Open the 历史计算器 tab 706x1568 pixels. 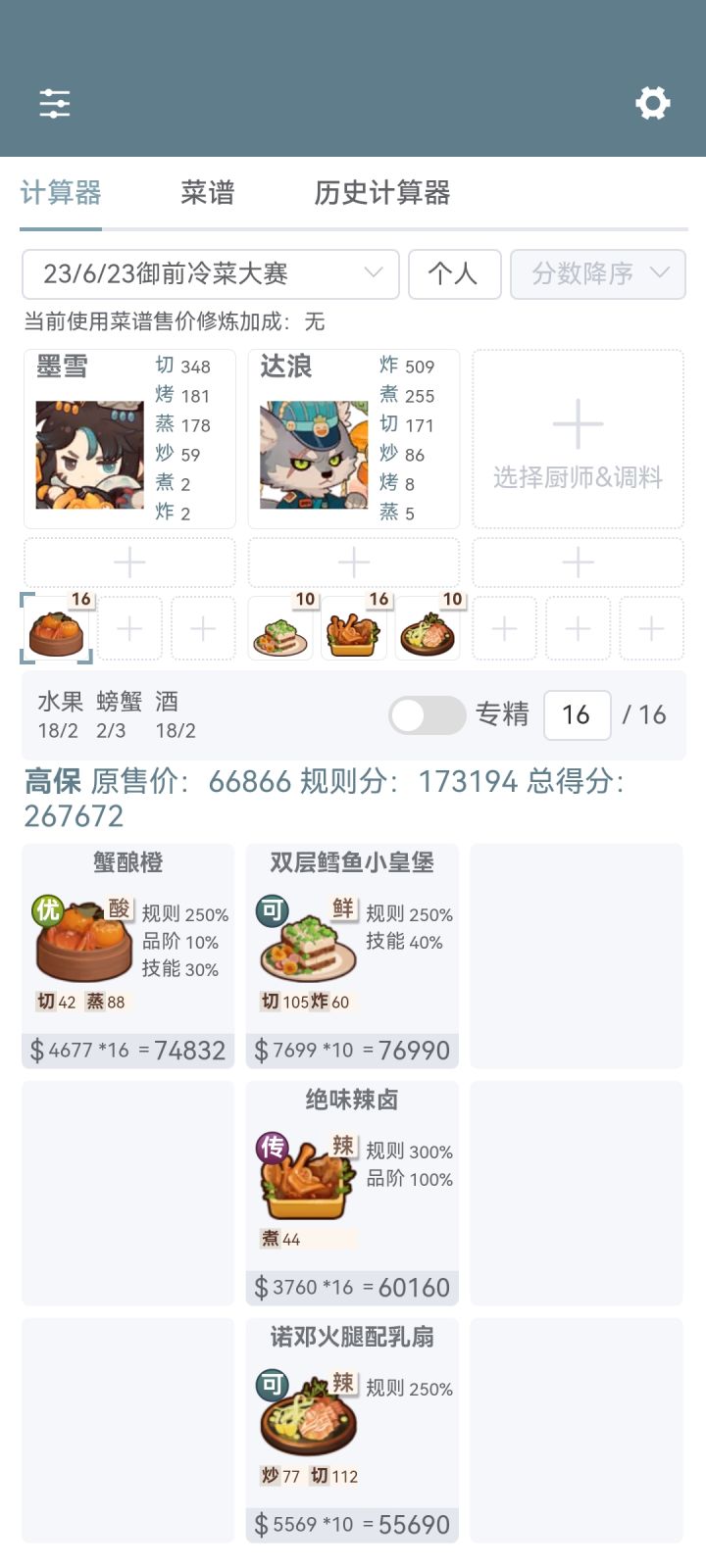(x=383, y=194)
